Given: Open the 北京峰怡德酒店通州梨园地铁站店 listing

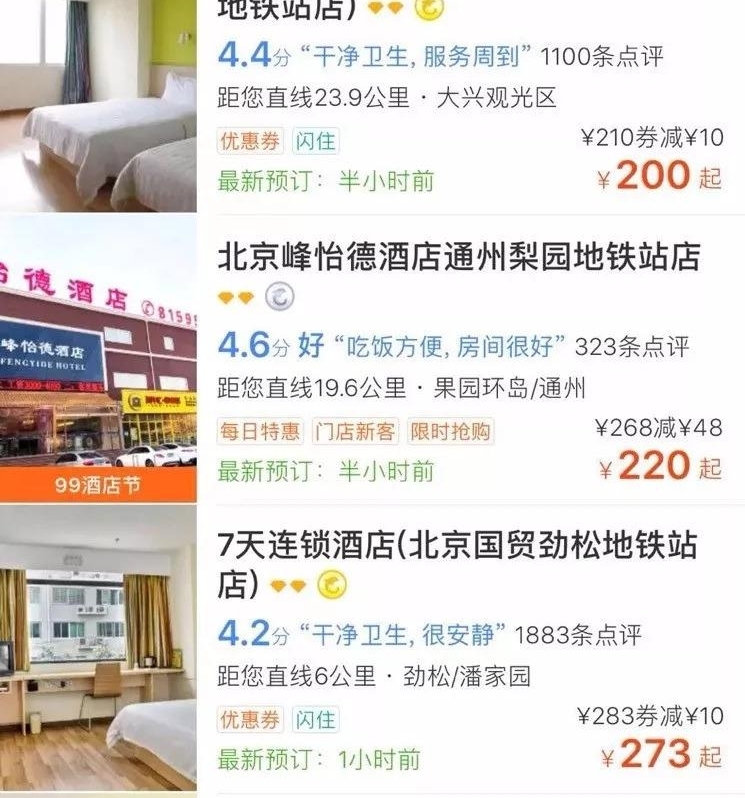Looking at the screenshot, I should pos(458,258).
